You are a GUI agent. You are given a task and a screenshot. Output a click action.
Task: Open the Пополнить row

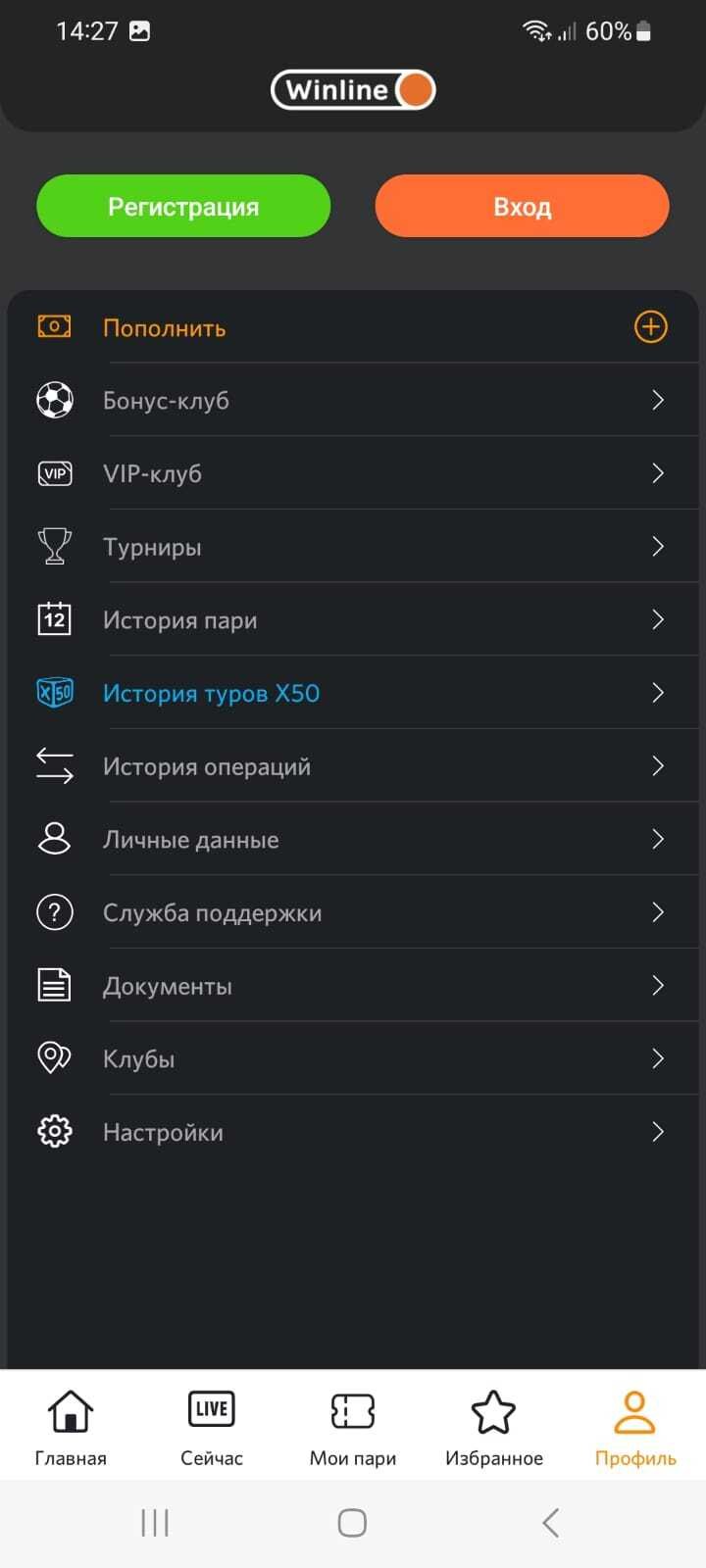click(x=353, y=327)
